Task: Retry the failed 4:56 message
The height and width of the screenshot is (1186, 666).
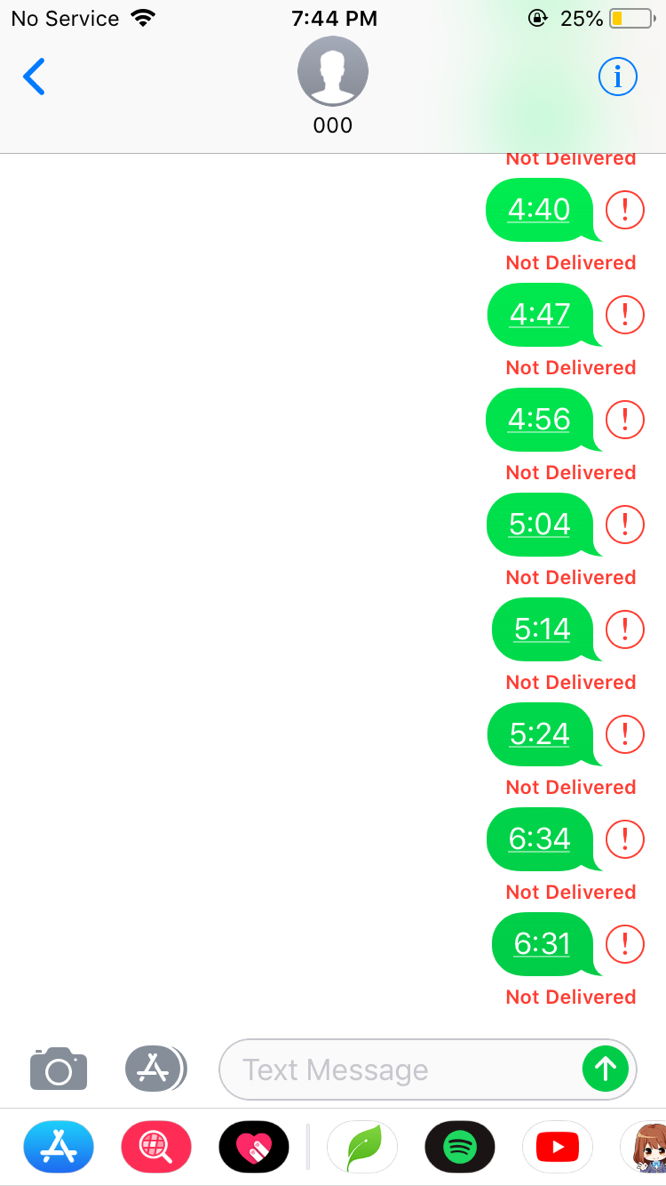Action: (625, 420)
